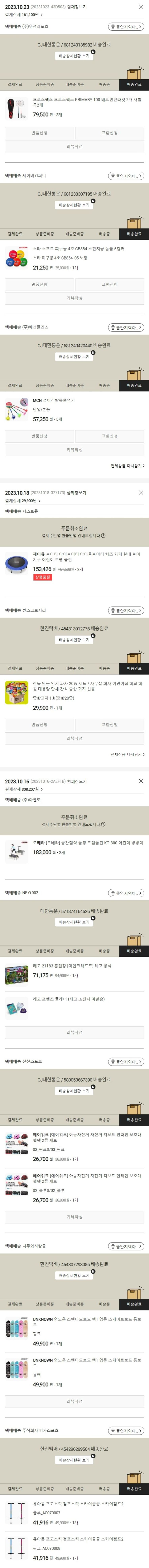Viewport: 149px width, 1568px height.
Task: Tap 톨아지역아 button for 우성레포츠 seller
Action: (x=126, y=27)
